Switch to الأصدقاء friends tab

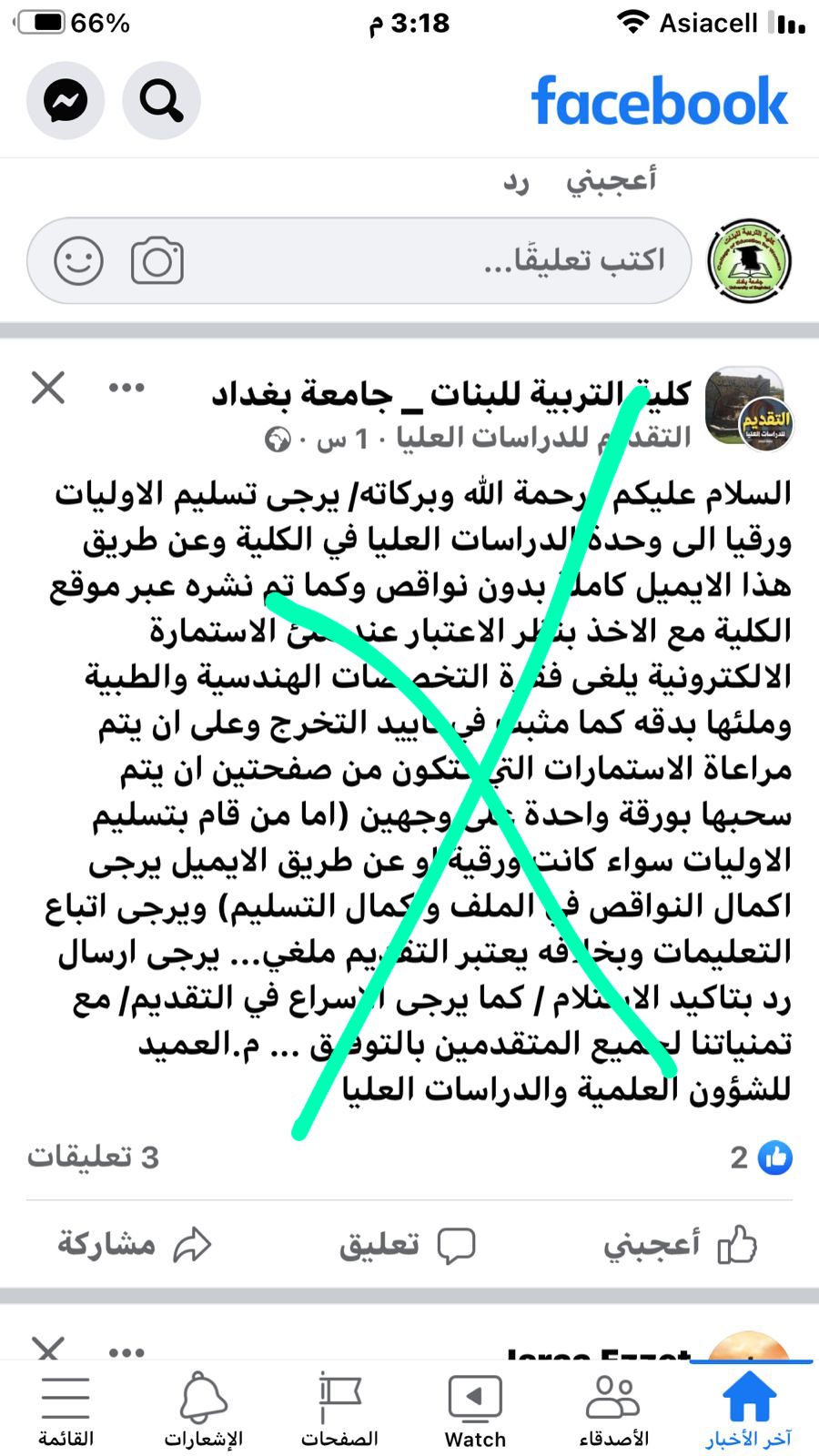point(613,1410)
